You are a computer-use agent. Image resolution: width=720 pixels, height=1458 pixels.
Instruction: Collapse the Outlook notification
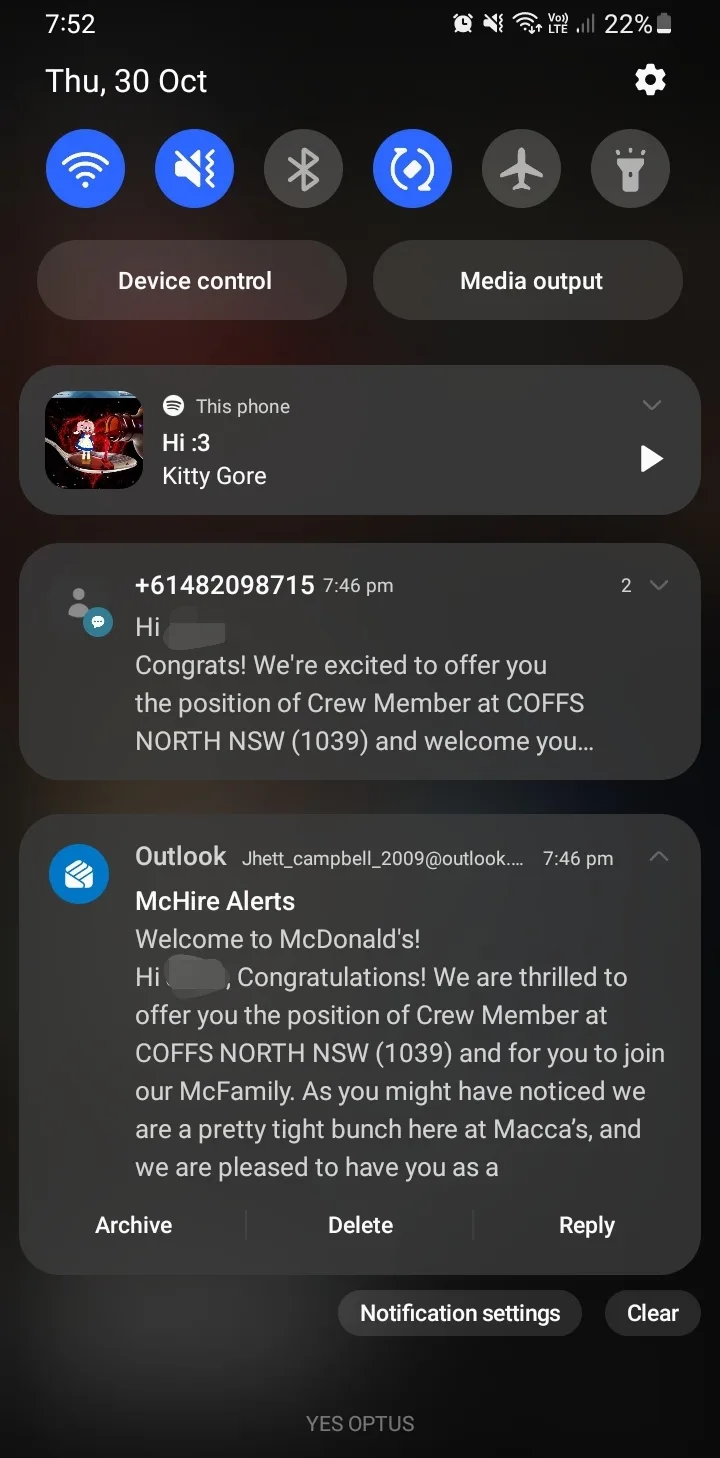pyautogui.click(x=658, y=857)
